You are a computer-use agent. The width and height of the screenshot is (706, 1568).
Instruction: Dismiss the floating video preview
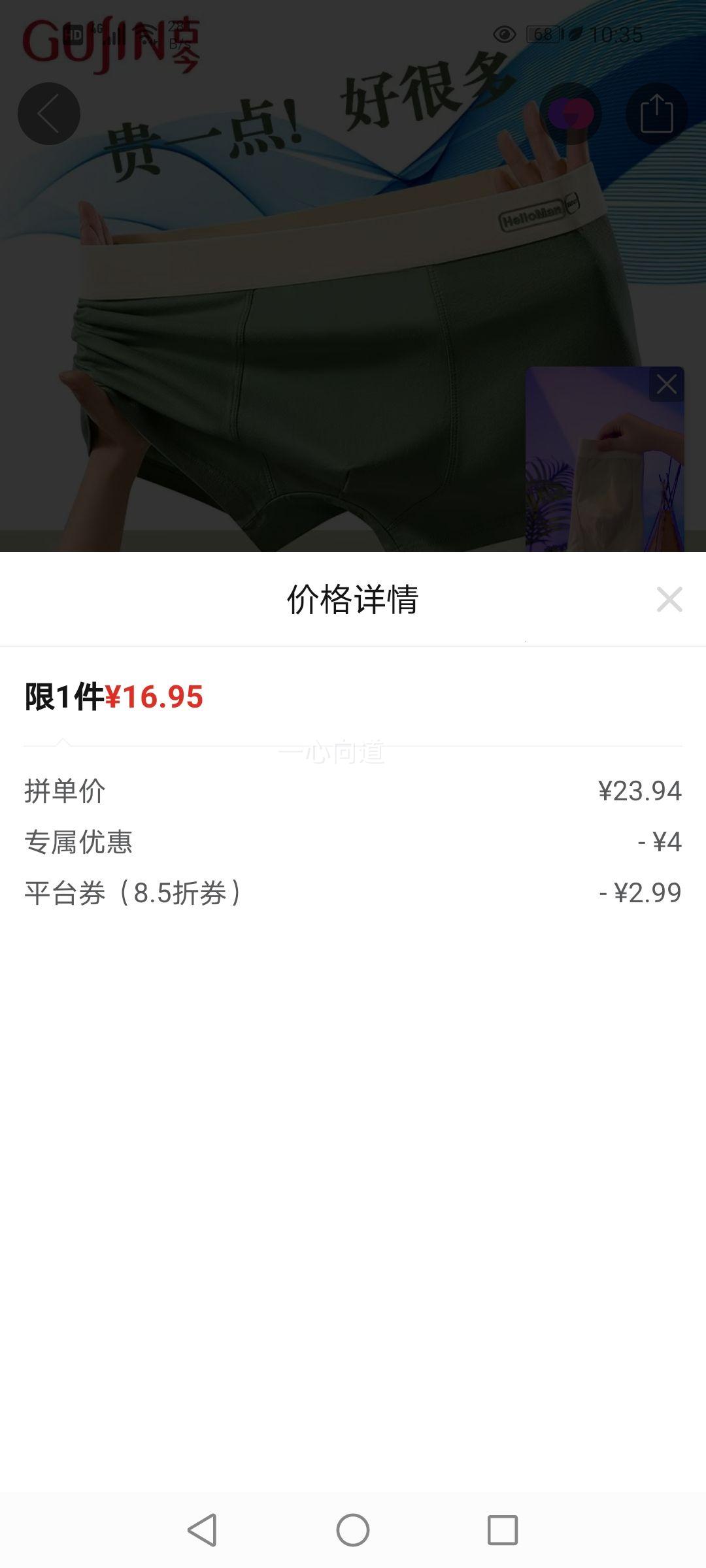coord(666,384)
